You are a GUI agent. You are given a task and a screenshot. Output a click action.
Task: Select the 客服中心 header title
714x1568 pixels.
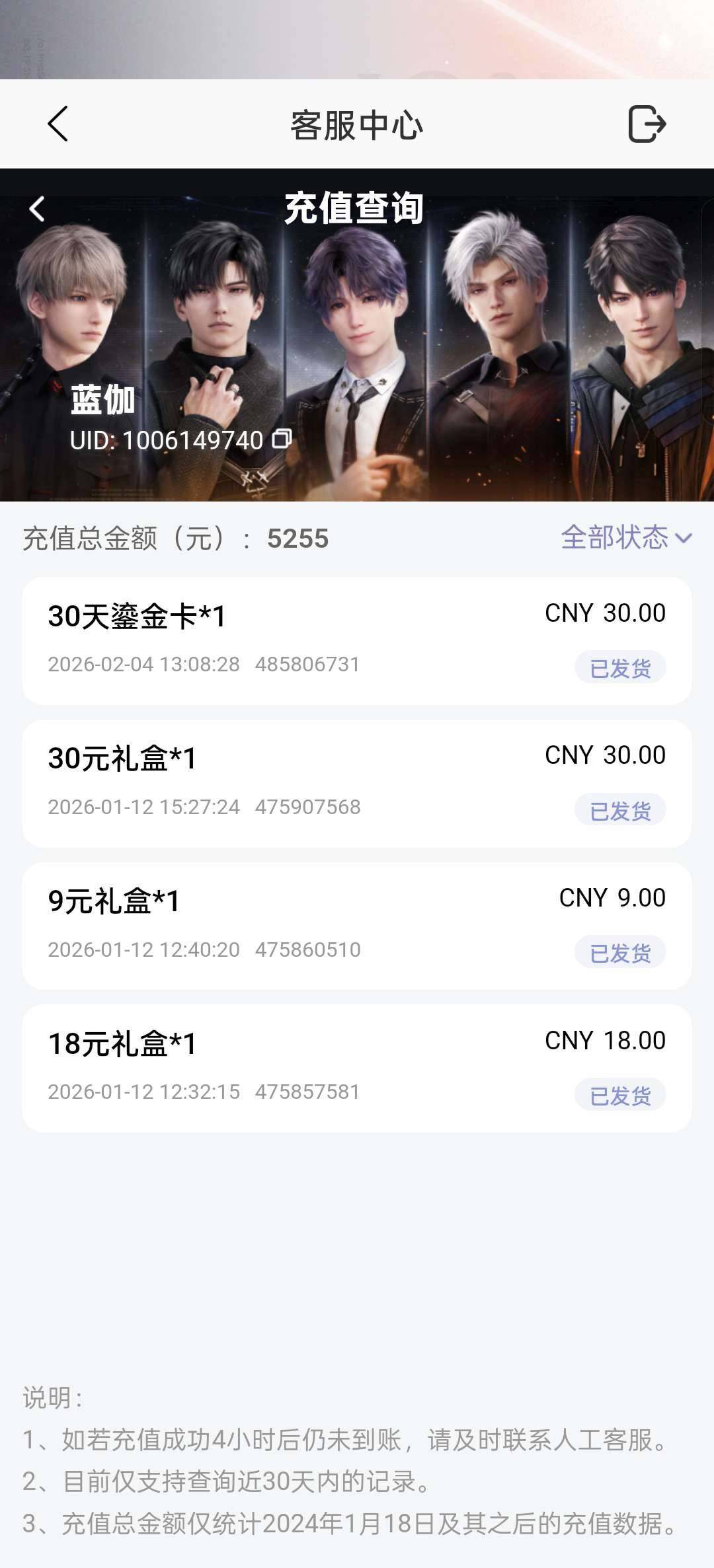pyautogui.click(x=357, y=126)
